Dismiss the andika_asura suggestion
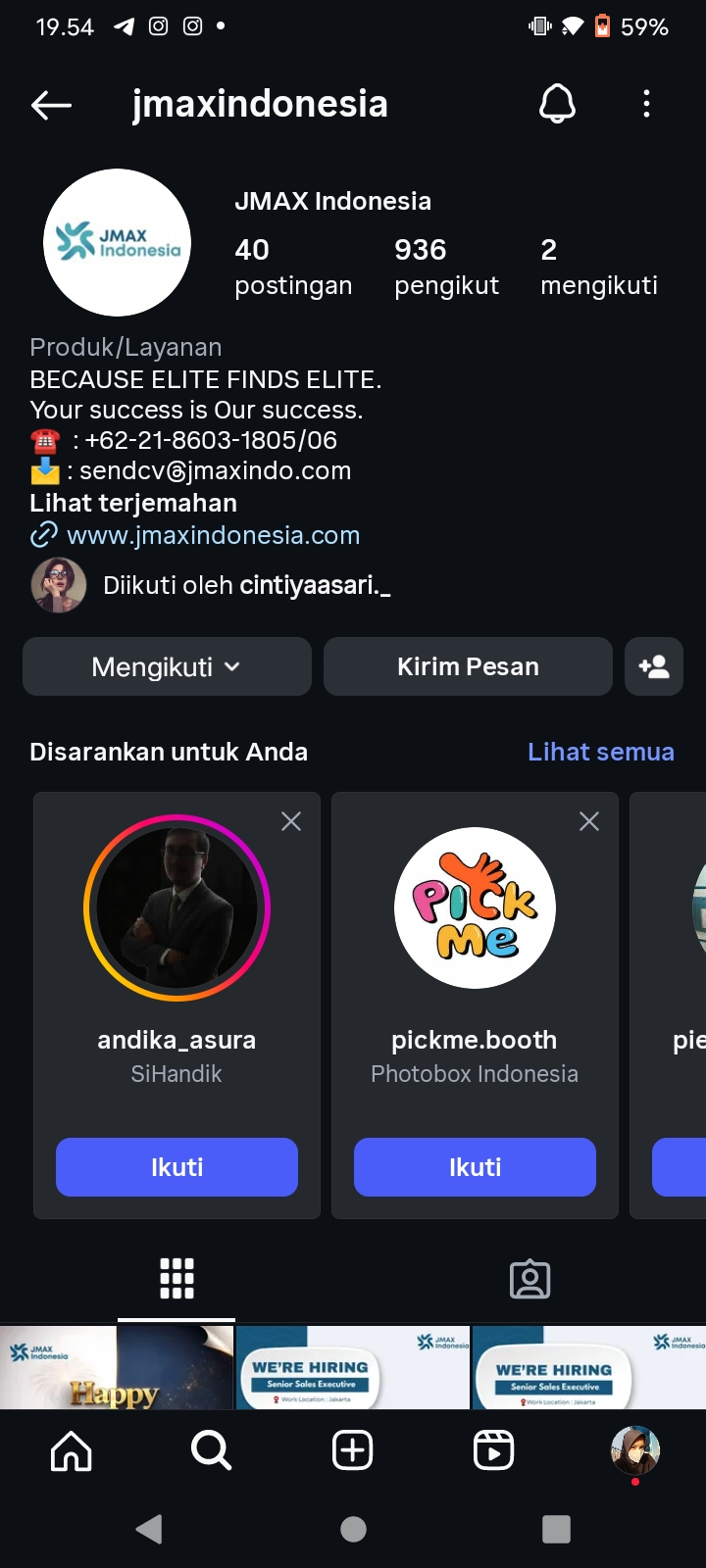The height and width of the screenshot is (1568, 706). pyautogui.click(x=291, y=821)
